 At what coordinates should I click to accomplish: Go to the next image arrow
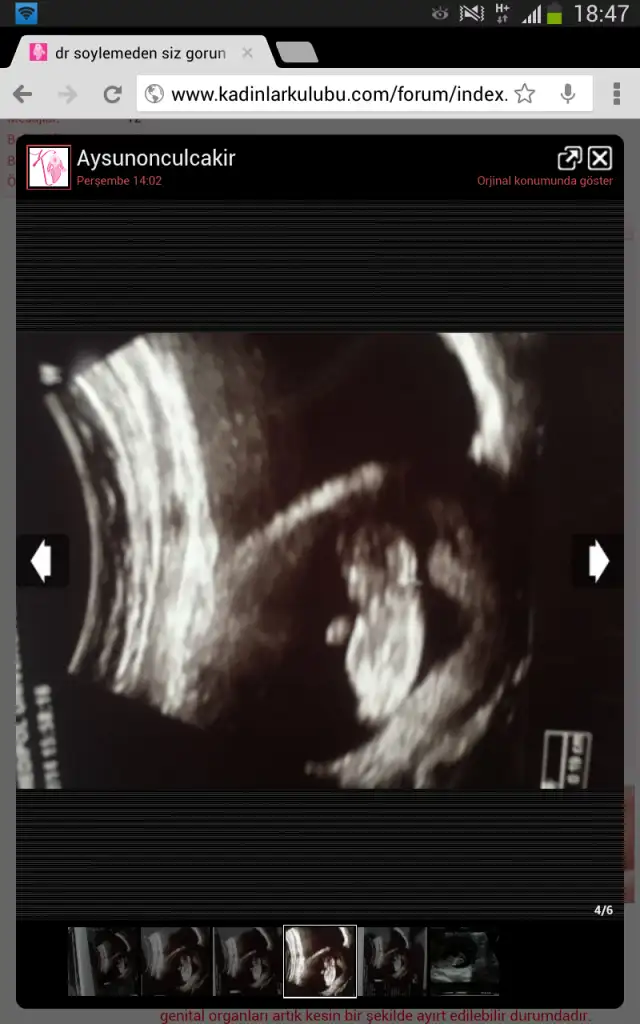coord(598,561)
